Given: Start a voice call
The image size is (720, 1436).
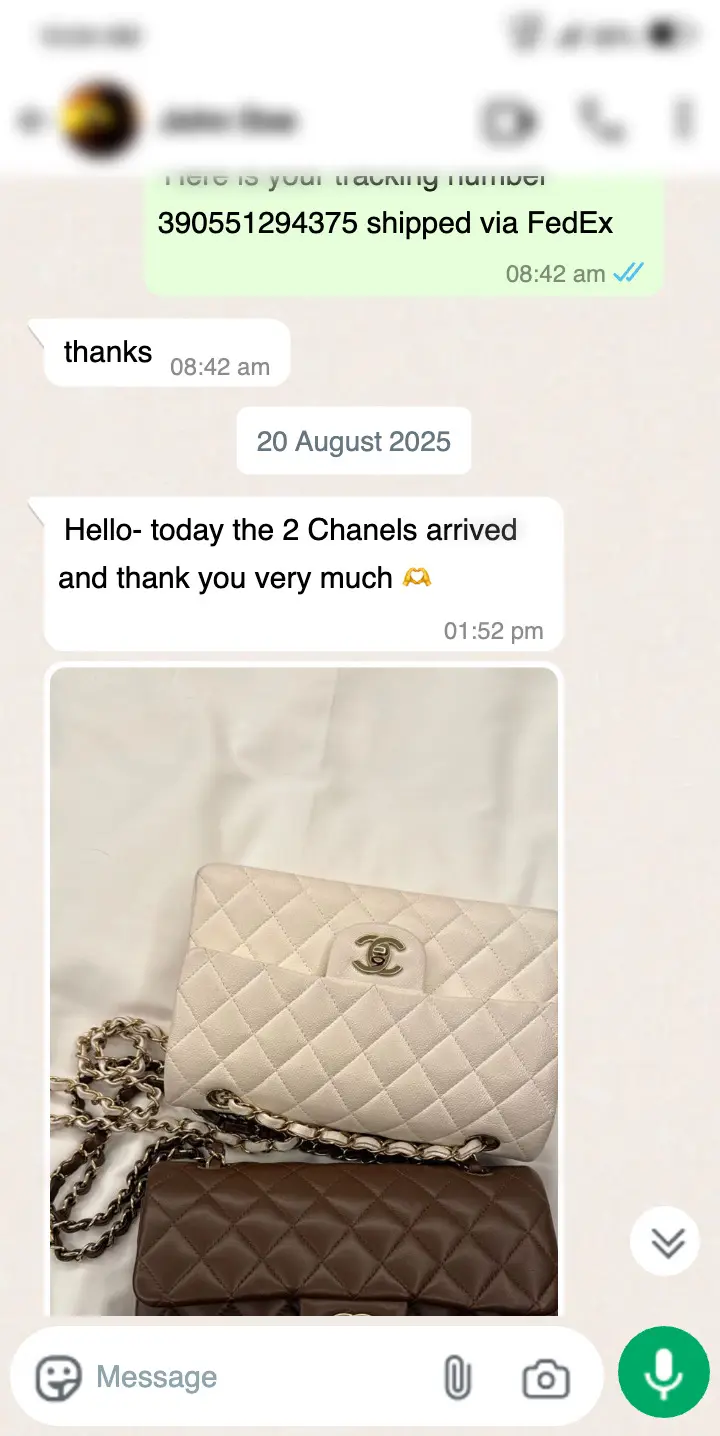Looking at the screenshot, I should [x=601, y=121].
